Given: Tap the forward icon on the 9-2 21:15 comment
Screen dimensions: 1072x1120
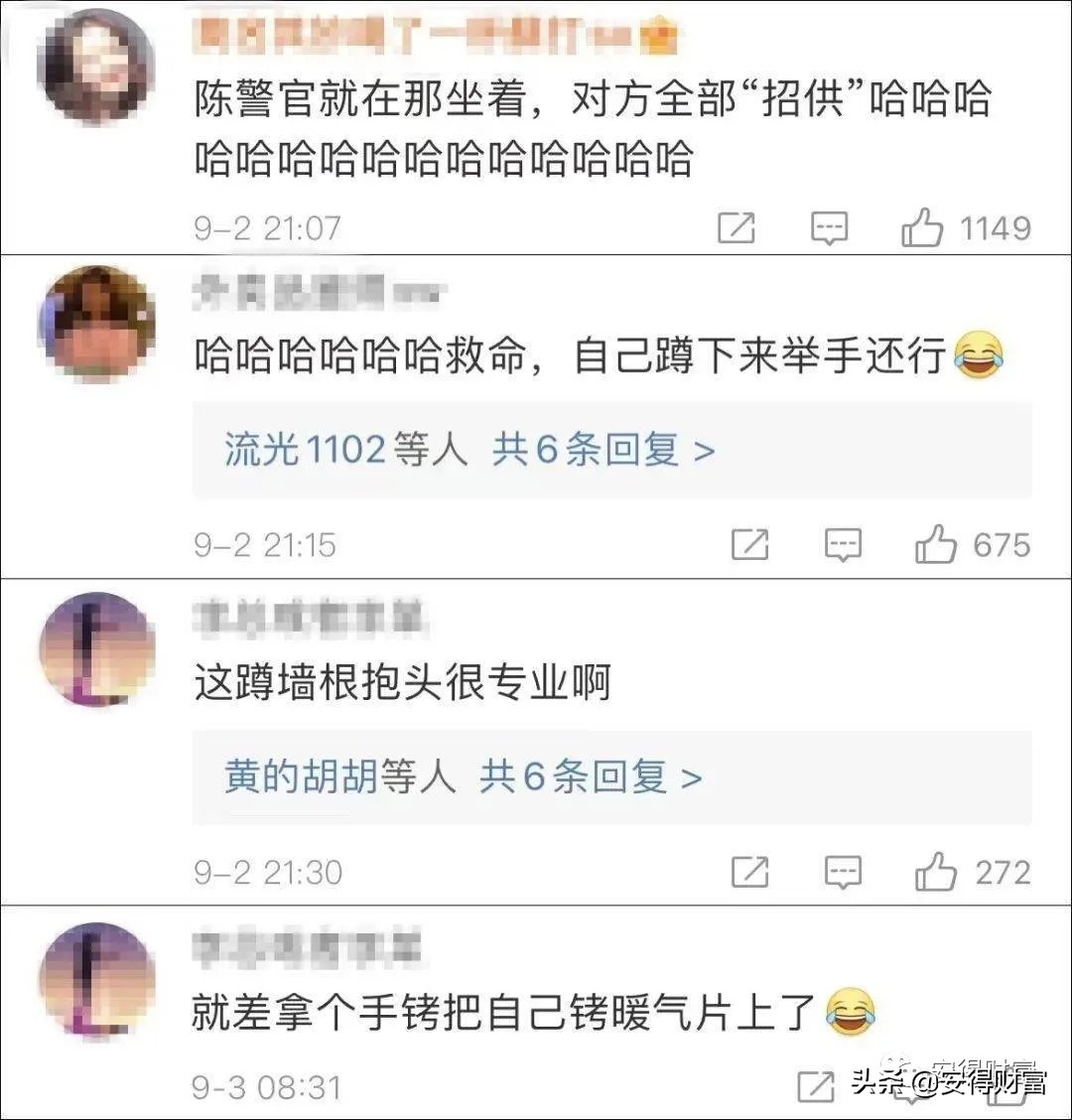Looking at the screenshot, I should (751, 544).
